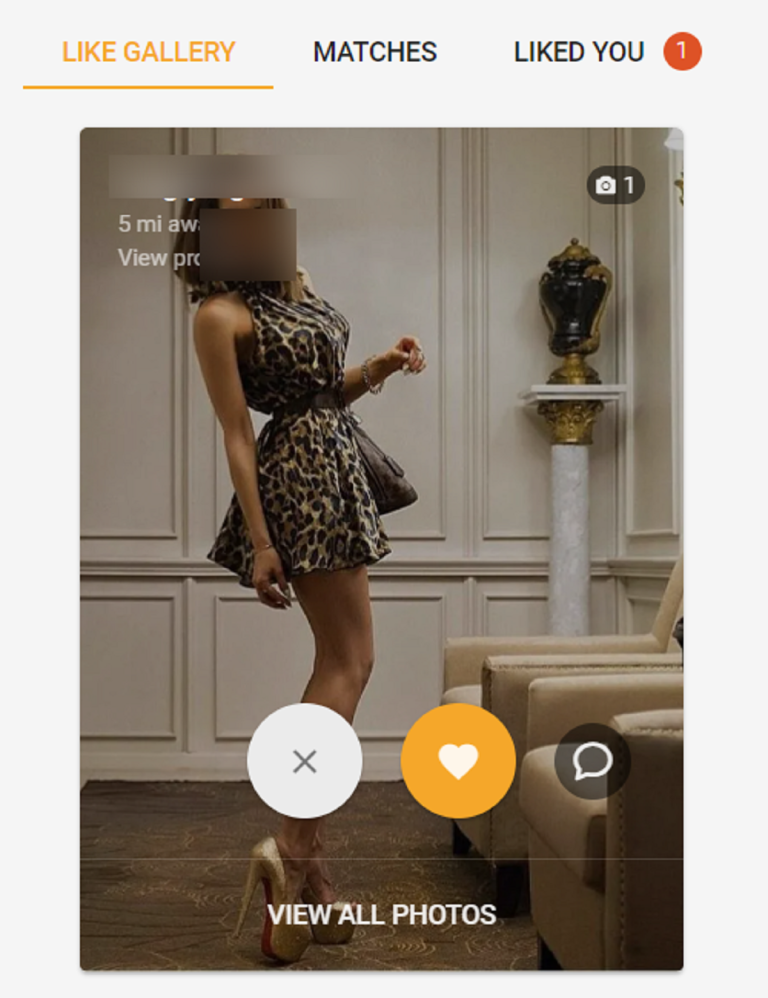Select the Like Gallery tab
This screenshot has width=768, height=998.
(x=148, y=52)
